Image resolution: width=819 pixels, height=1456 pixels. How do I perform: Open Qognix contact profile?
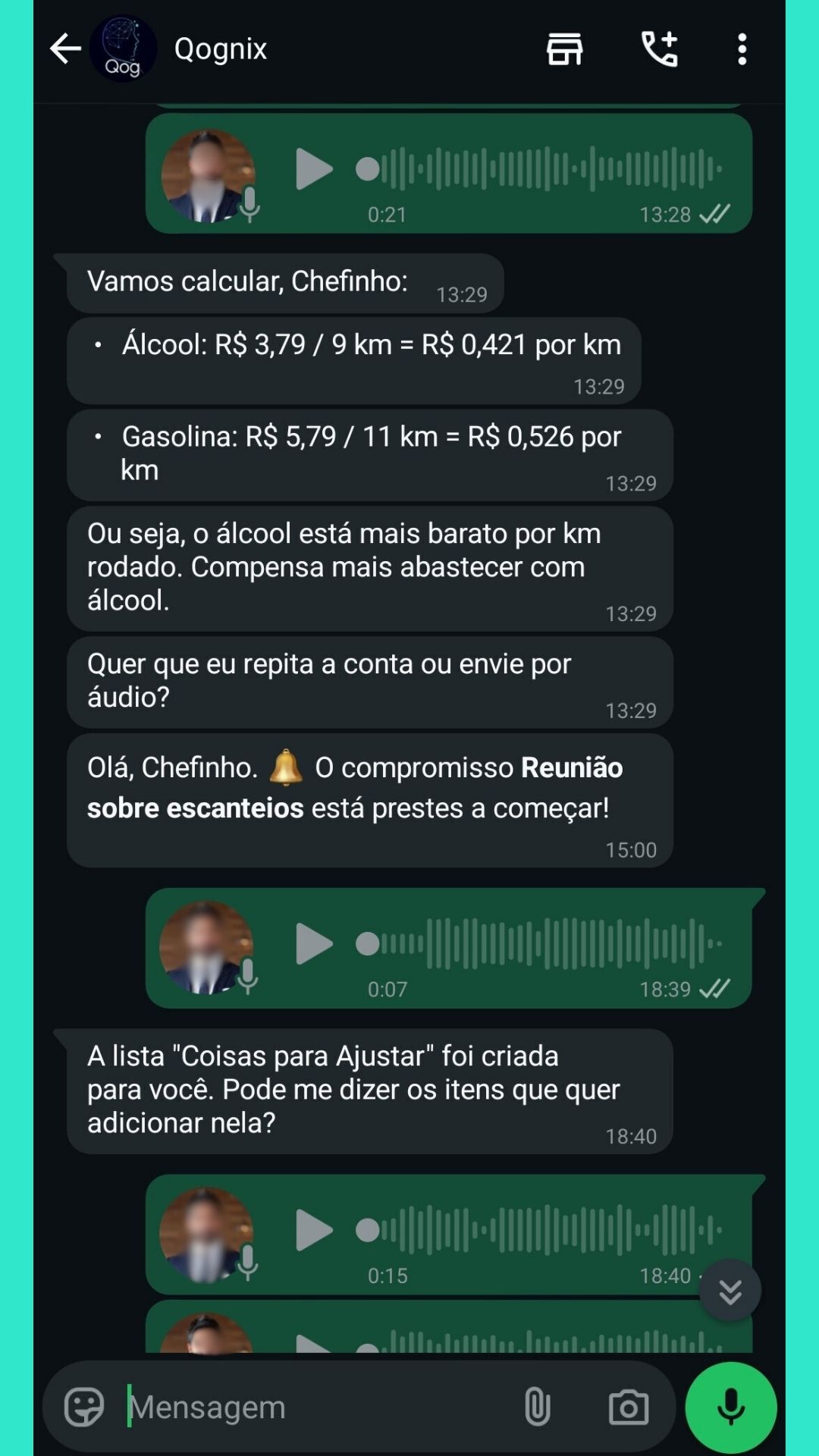(x=221, y=49)
